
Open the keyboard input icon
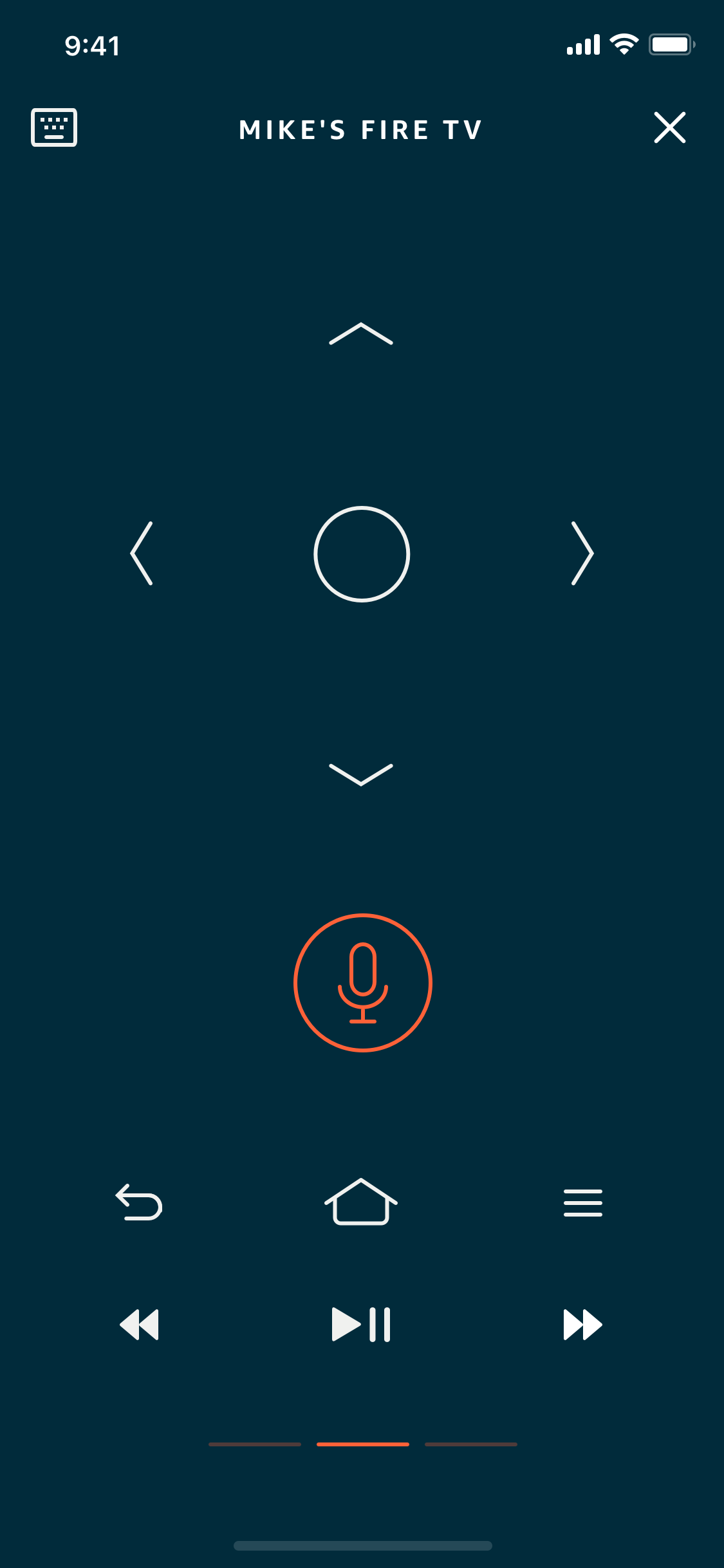[54, 127]
